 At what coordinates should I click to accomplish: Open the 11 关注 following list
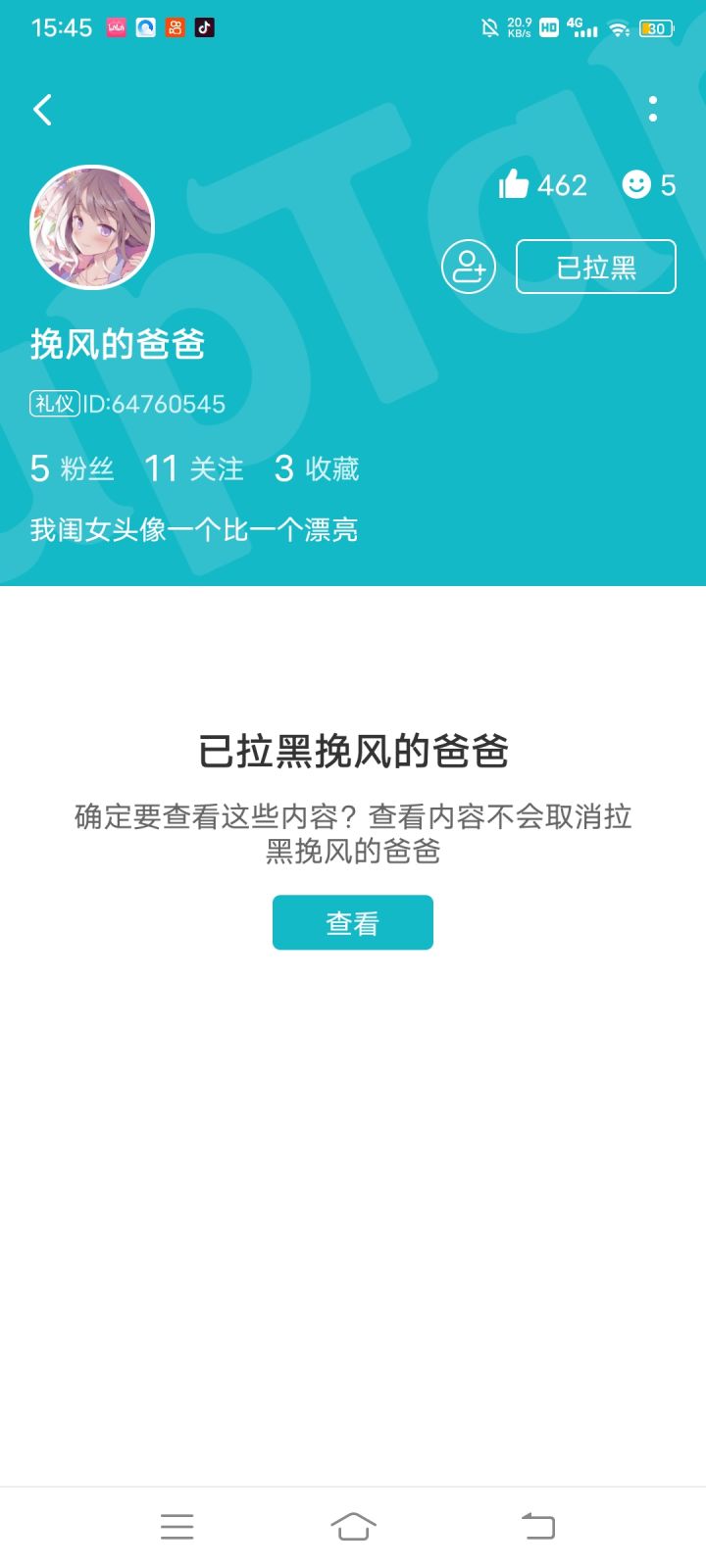click(192, 468)
